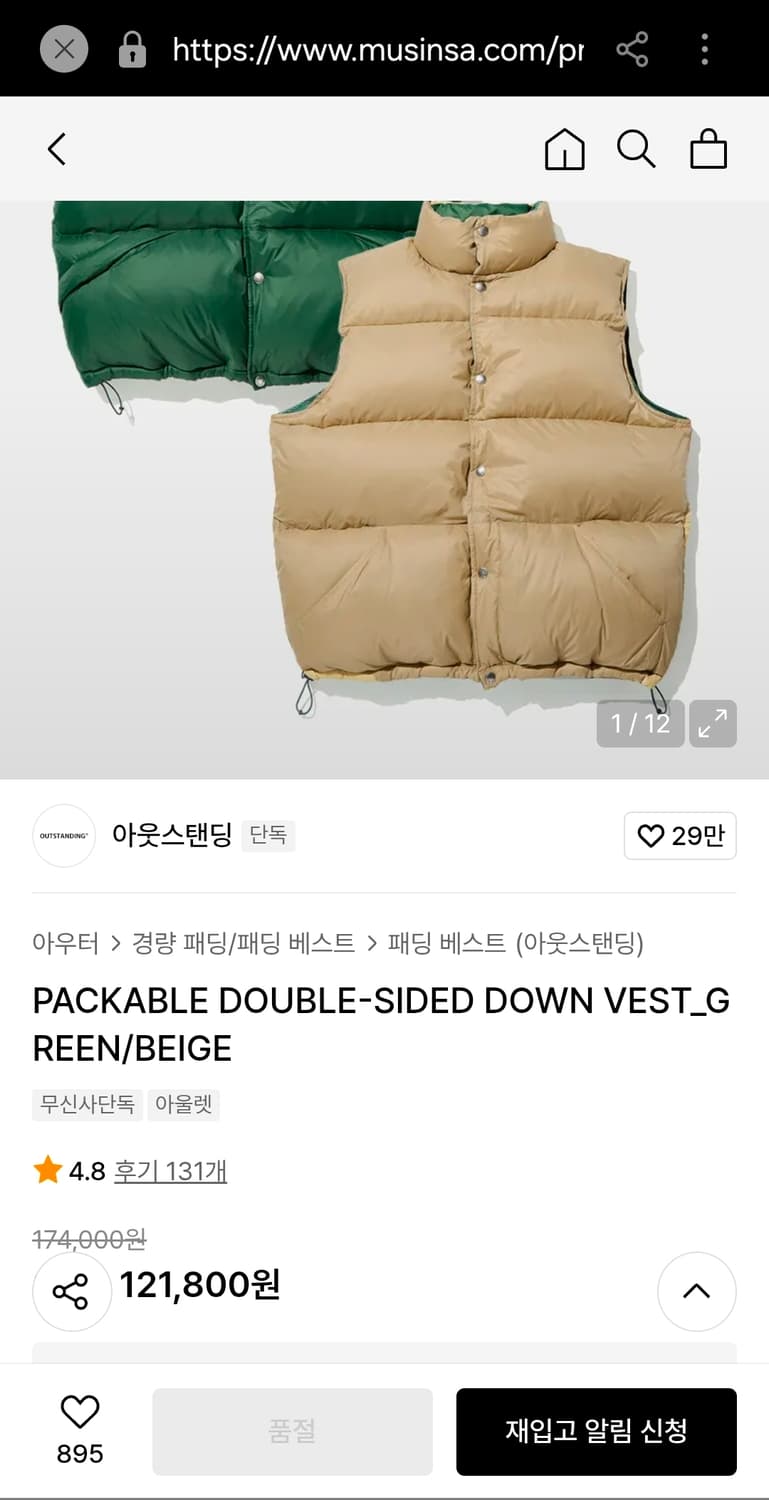Tap the OUTSTANDING brand logo
769x1500 pixels.
63,836
